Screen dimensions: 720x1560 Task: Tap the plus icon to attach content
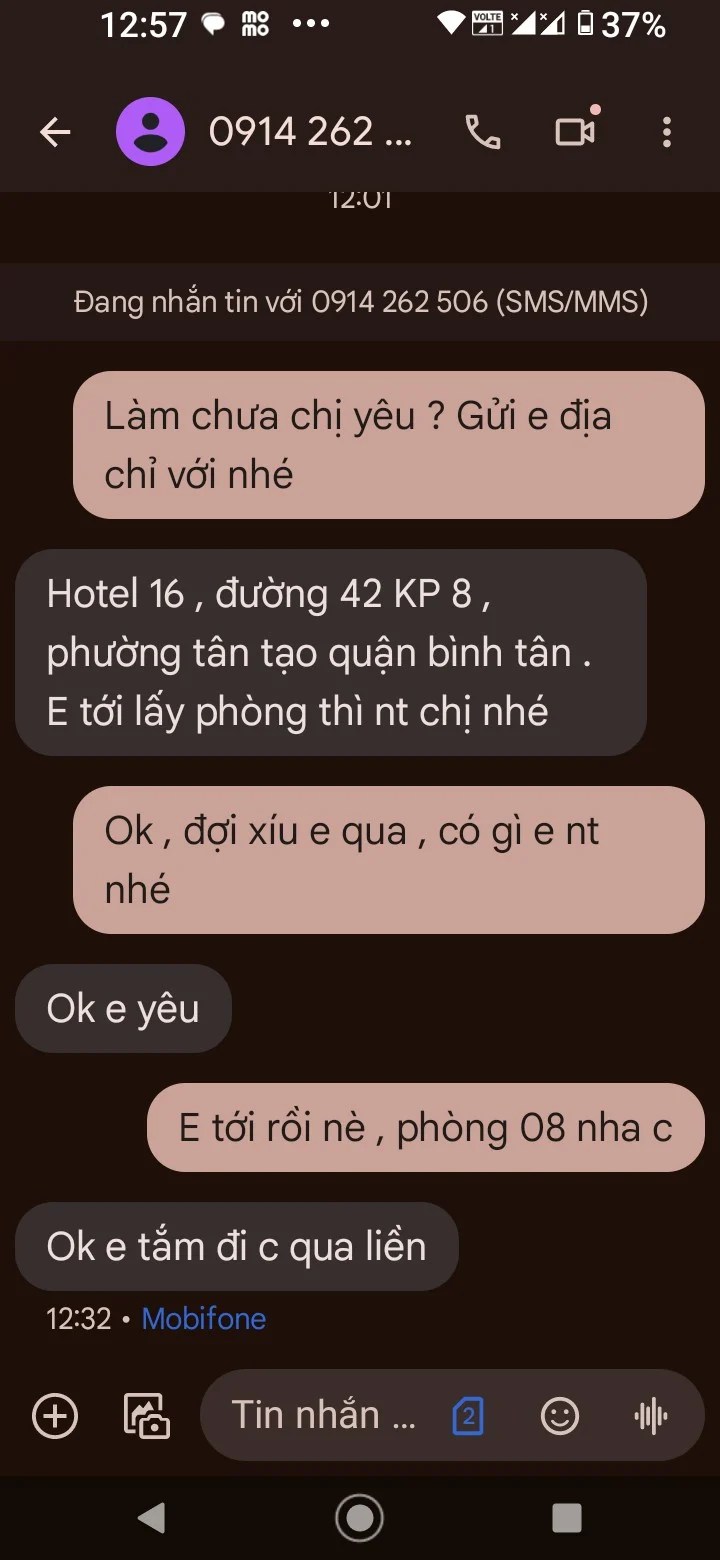(55, 1416)
